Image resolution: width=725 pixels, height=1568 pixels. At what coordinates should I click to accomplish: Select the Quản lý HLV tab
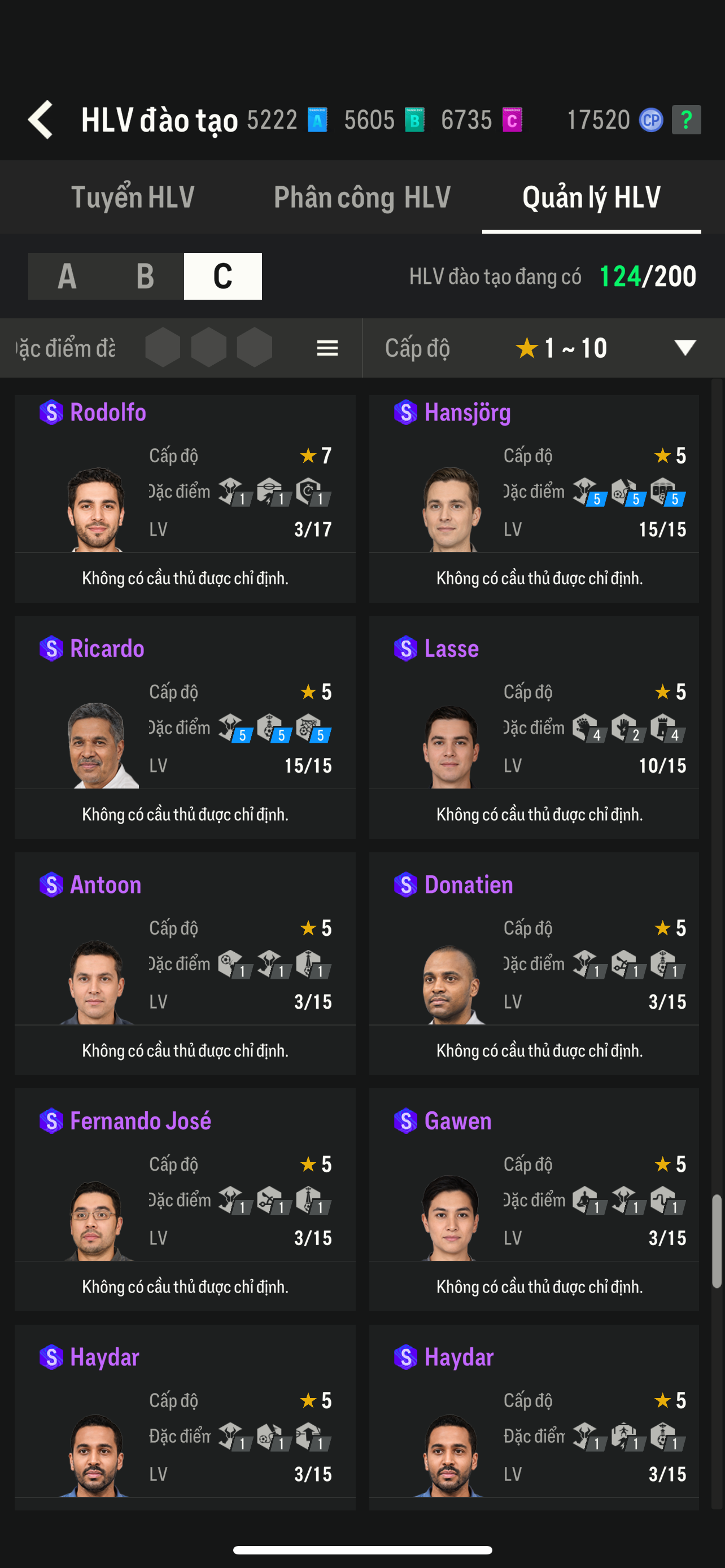pyautogui.click(x=591, y=197)
